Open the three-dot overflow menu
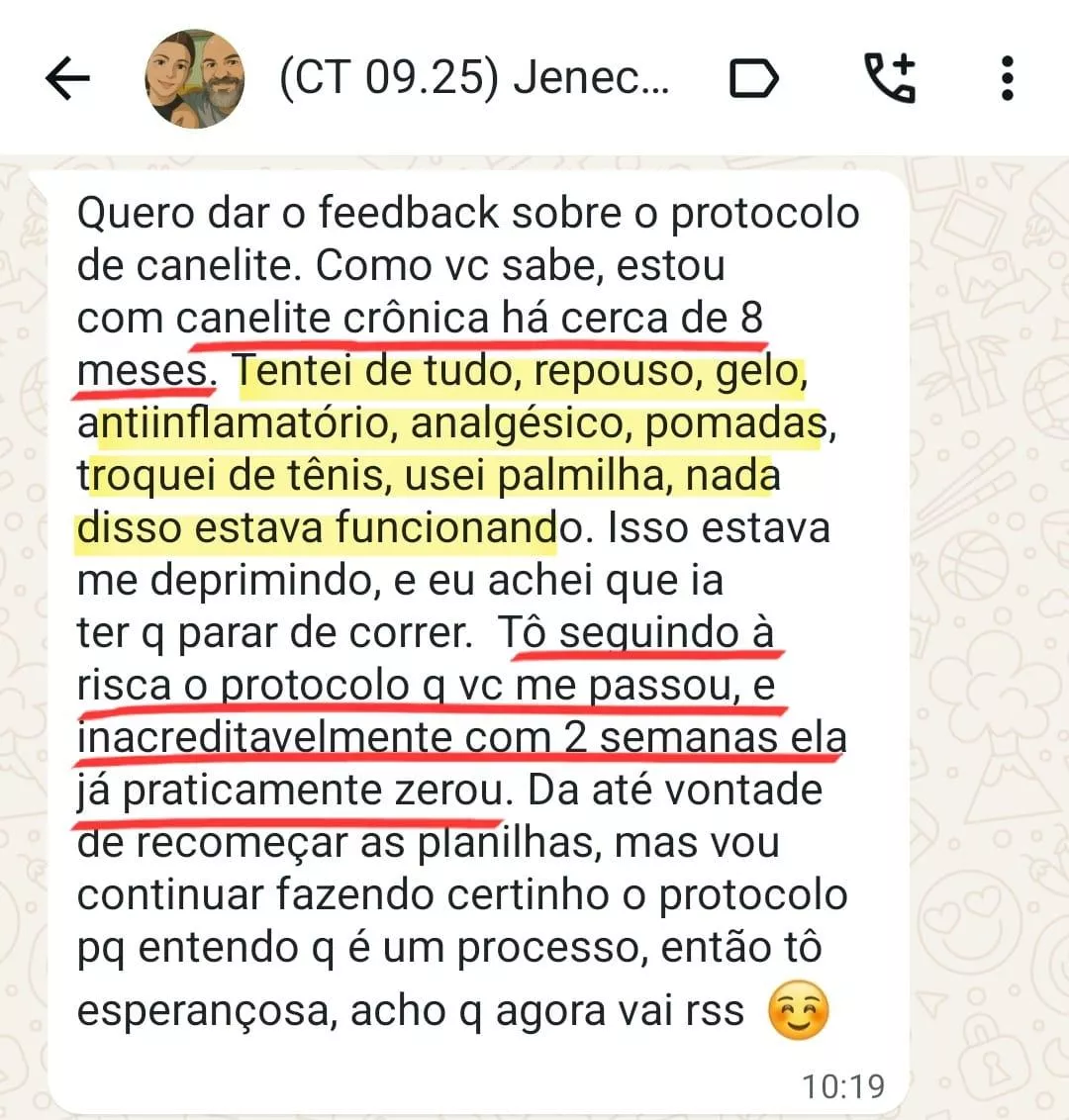 pyautogui.click(x=1007, y=78)
